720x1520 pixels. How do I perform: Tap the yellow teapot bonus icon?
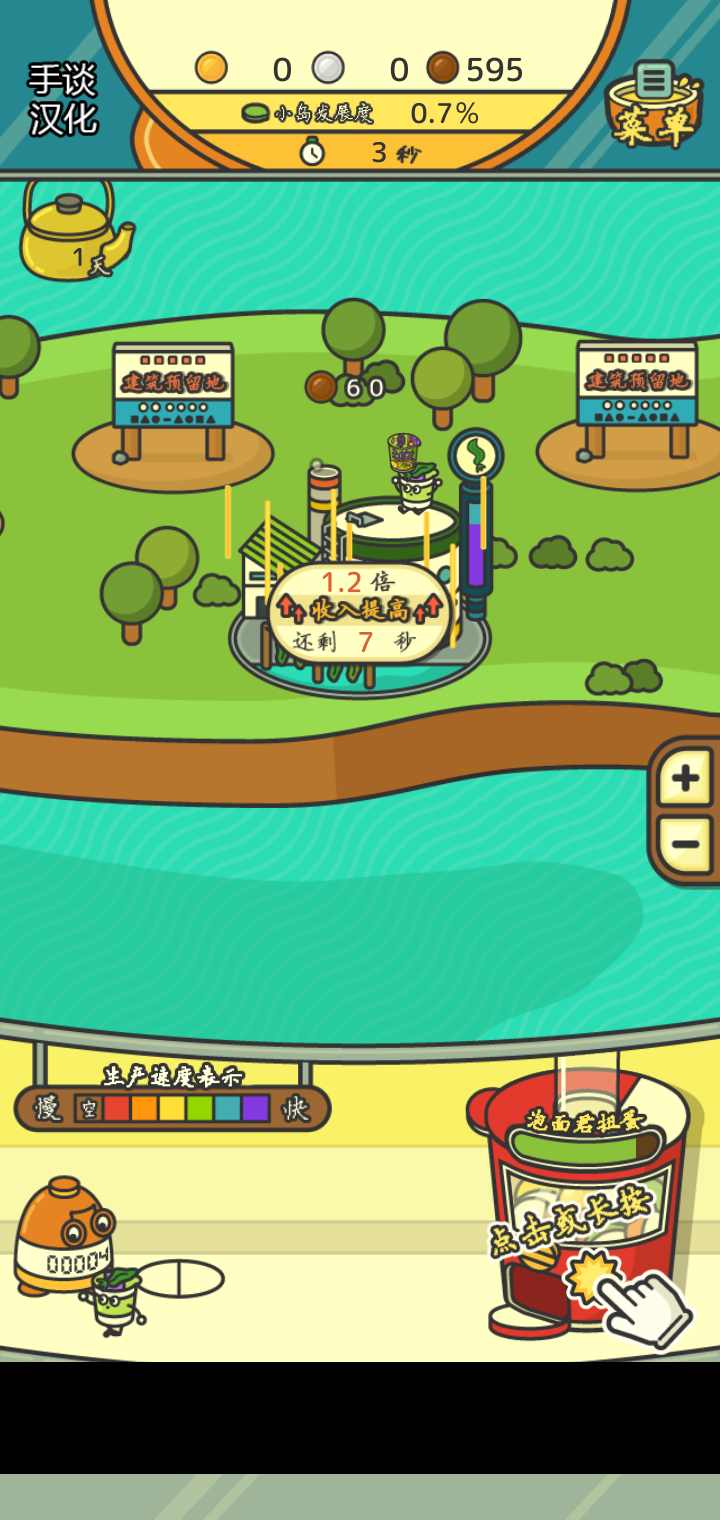(73, 233)
